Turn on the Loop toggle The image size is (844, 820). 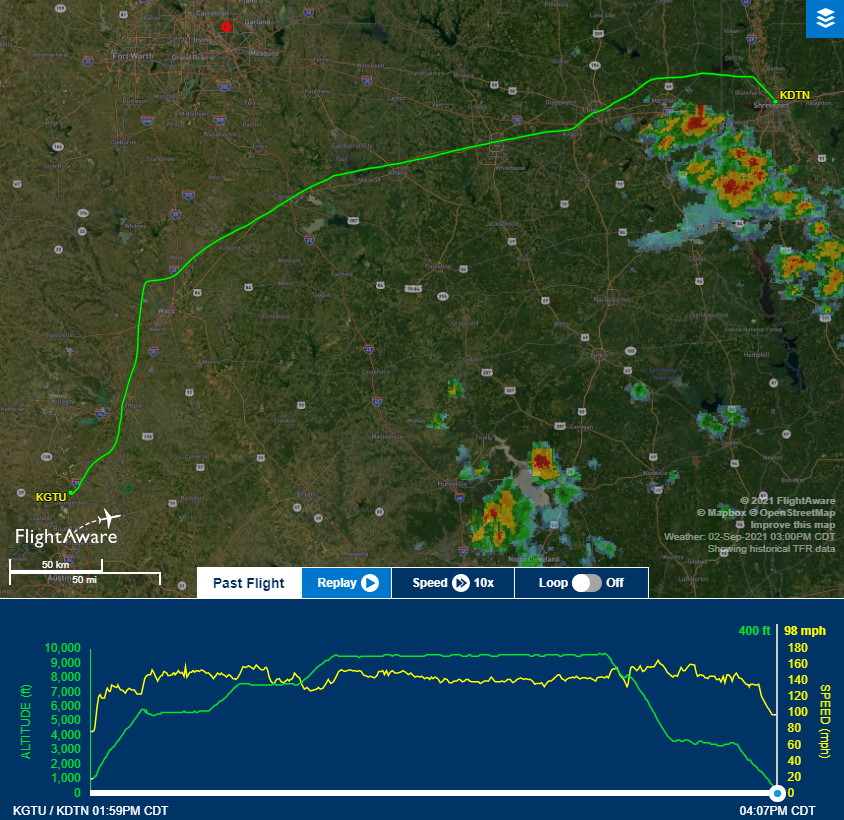[x=586, y=583]
